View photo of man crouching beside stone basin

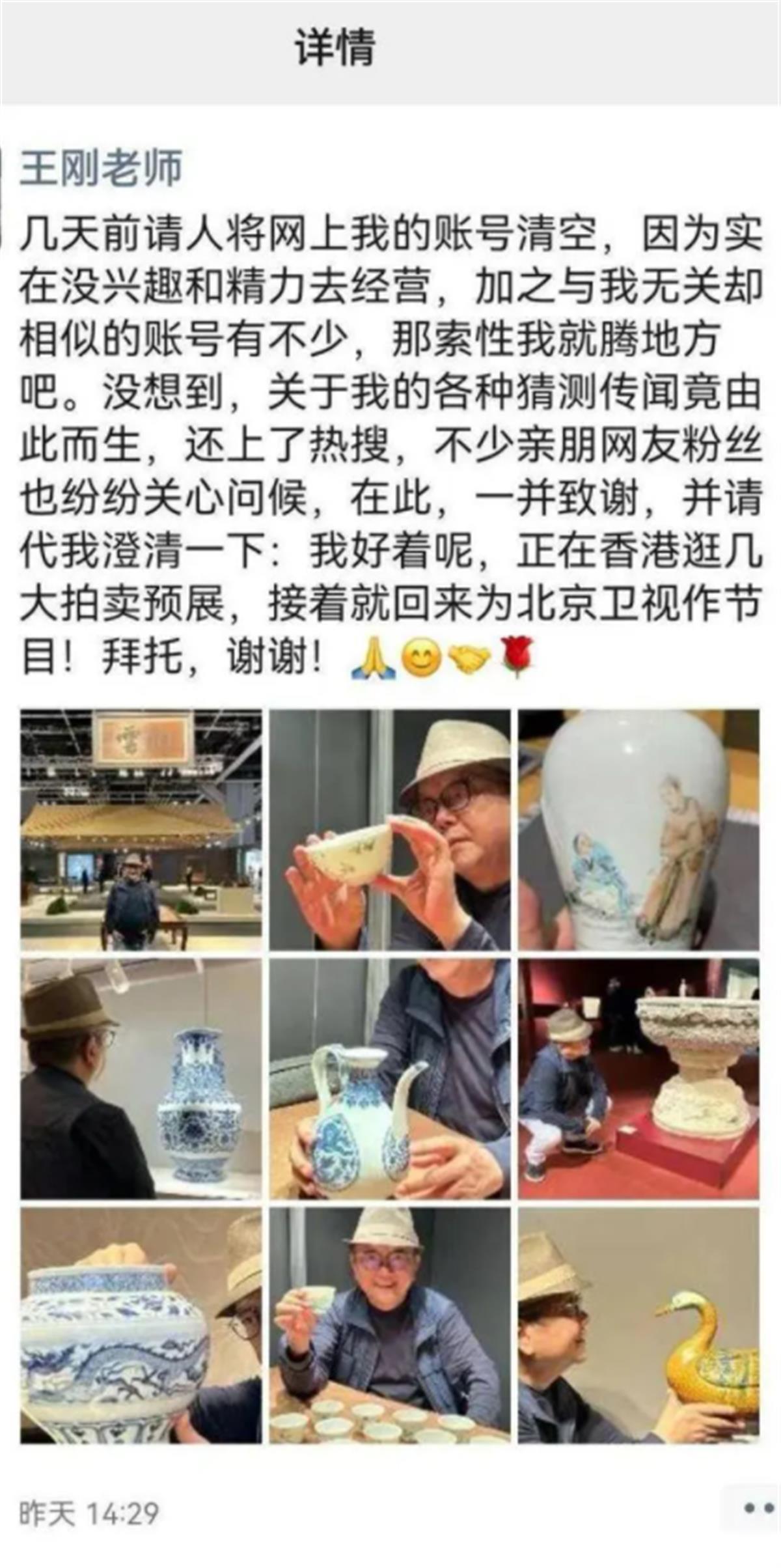coord(638,1078)
